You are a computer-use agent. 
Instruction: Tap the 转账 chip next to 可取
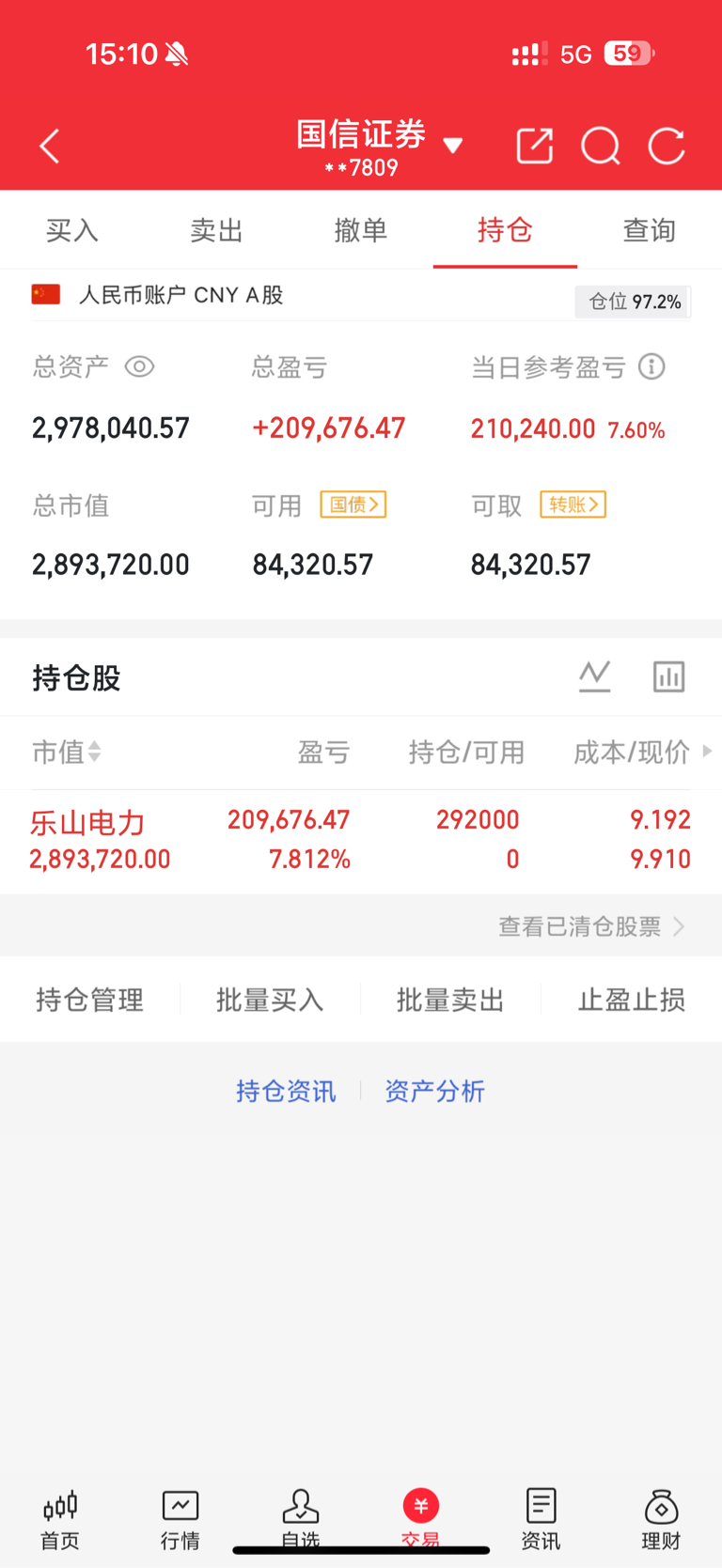[573, 505]
